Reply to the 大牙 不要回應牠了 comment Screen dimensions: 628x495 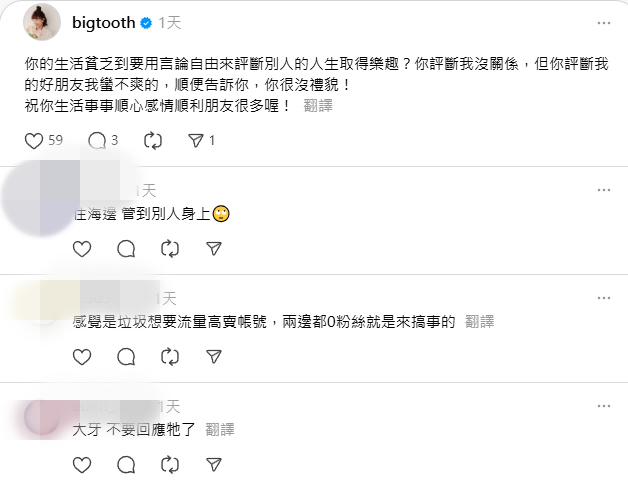pos(126,465)
